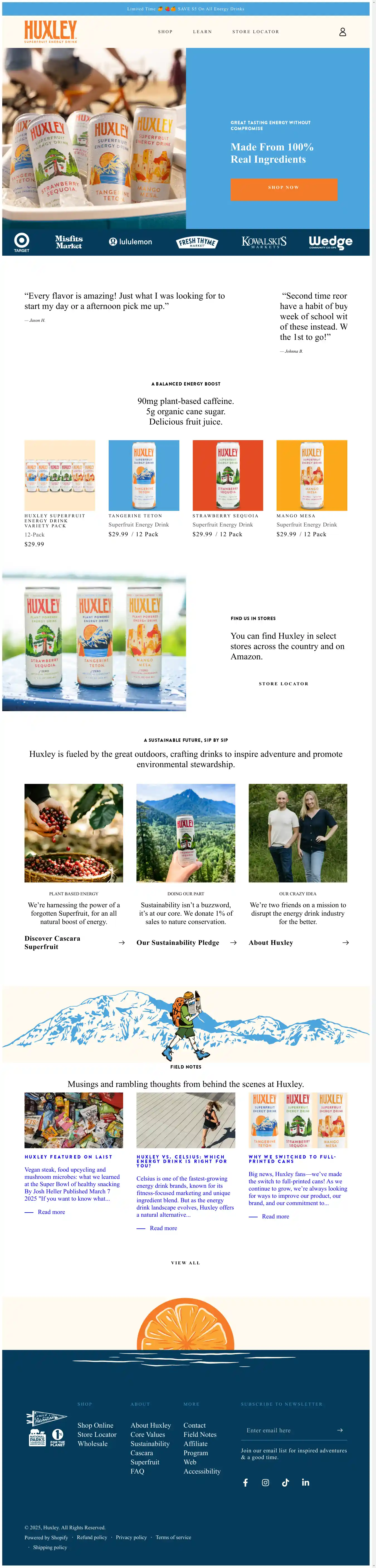The width and height of the screenshot is (376, 1568).
Task: Open the Superfruit Variety Pack product
Action: [60, 475]
